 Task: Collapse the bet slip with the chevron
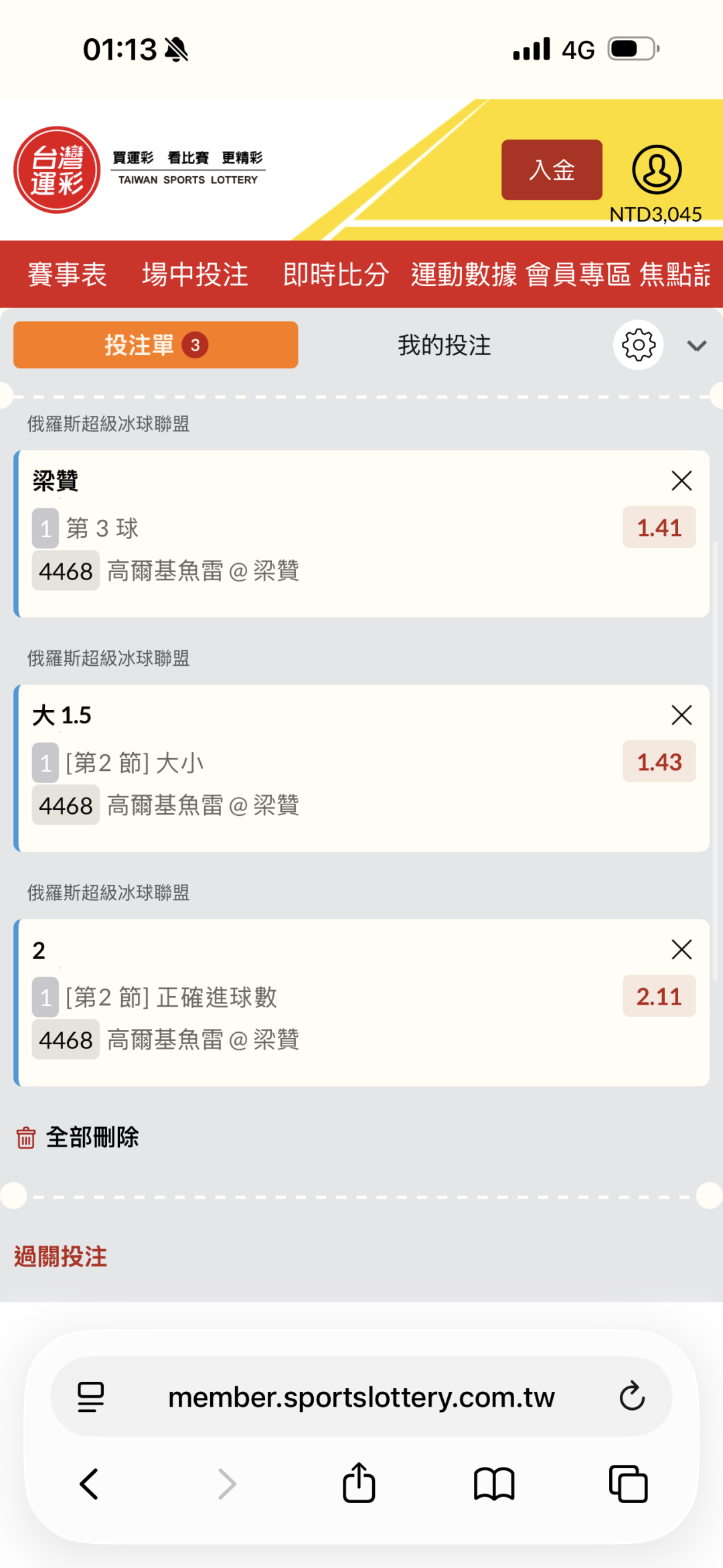click(696, 346)
